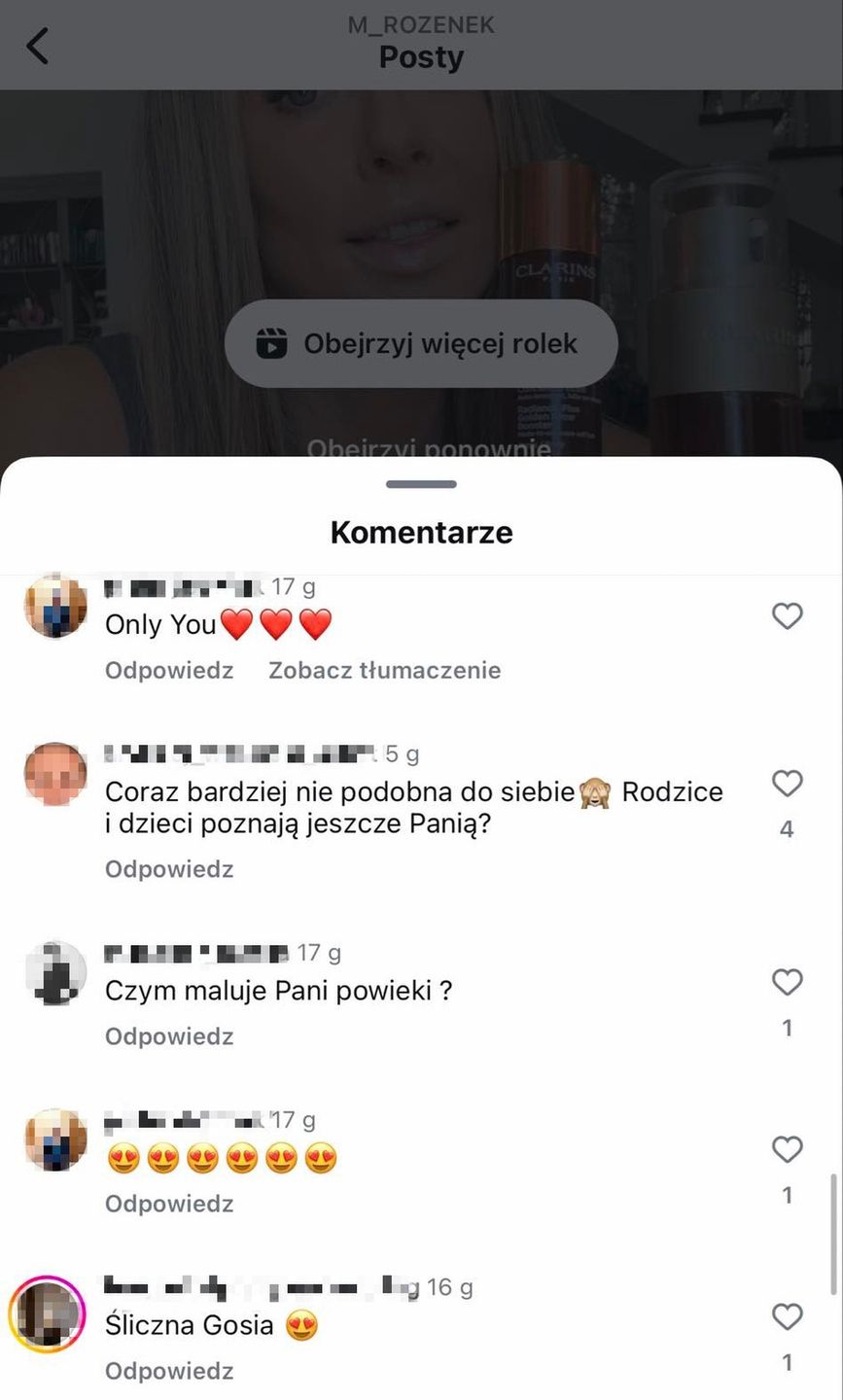This screenshot has height=1400, width=843.
Task: Open profile of 'Śliczna Gosia' commenter avatar
Action: 47,1313
